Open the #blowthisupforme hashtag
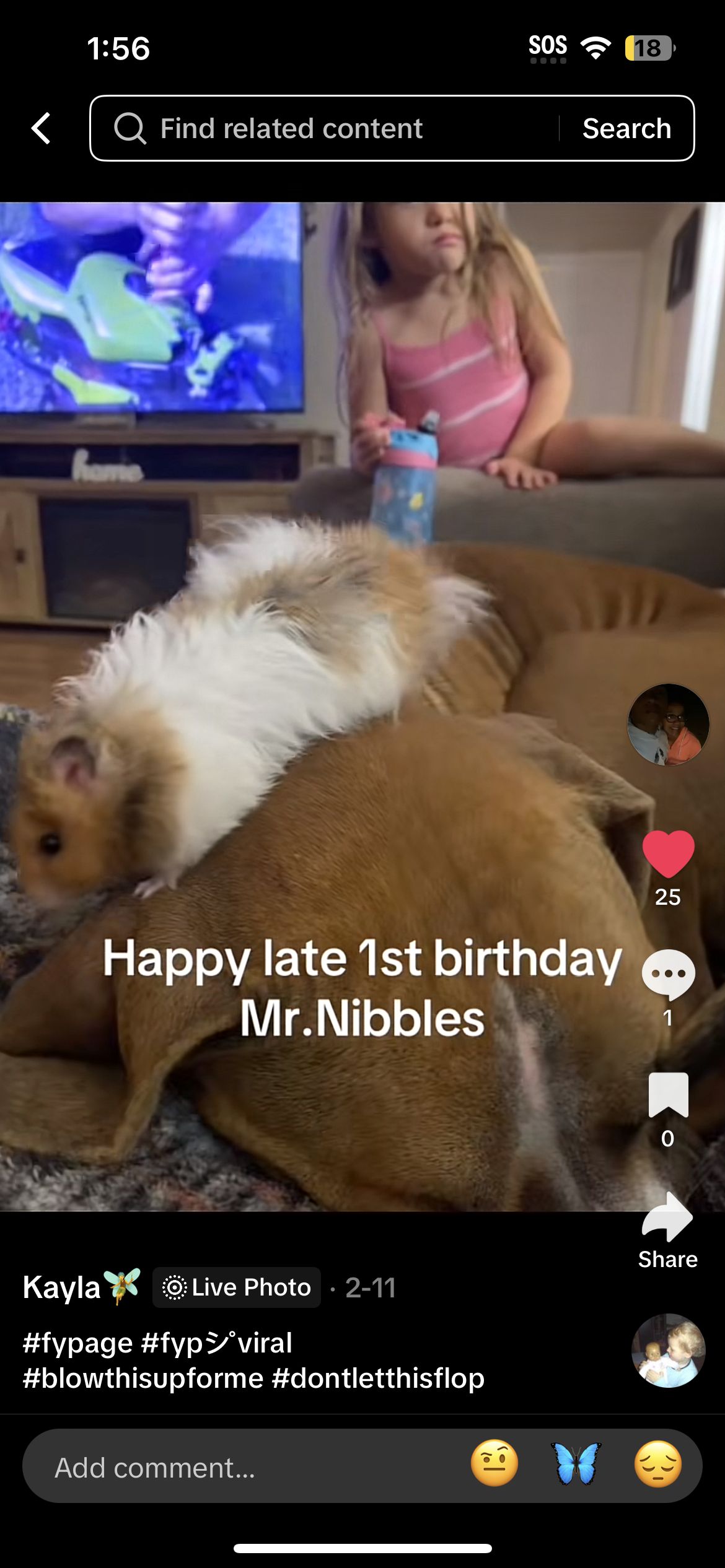Image resolution: width=725 pixels, height=1568 pixels. coord(143,1379)
